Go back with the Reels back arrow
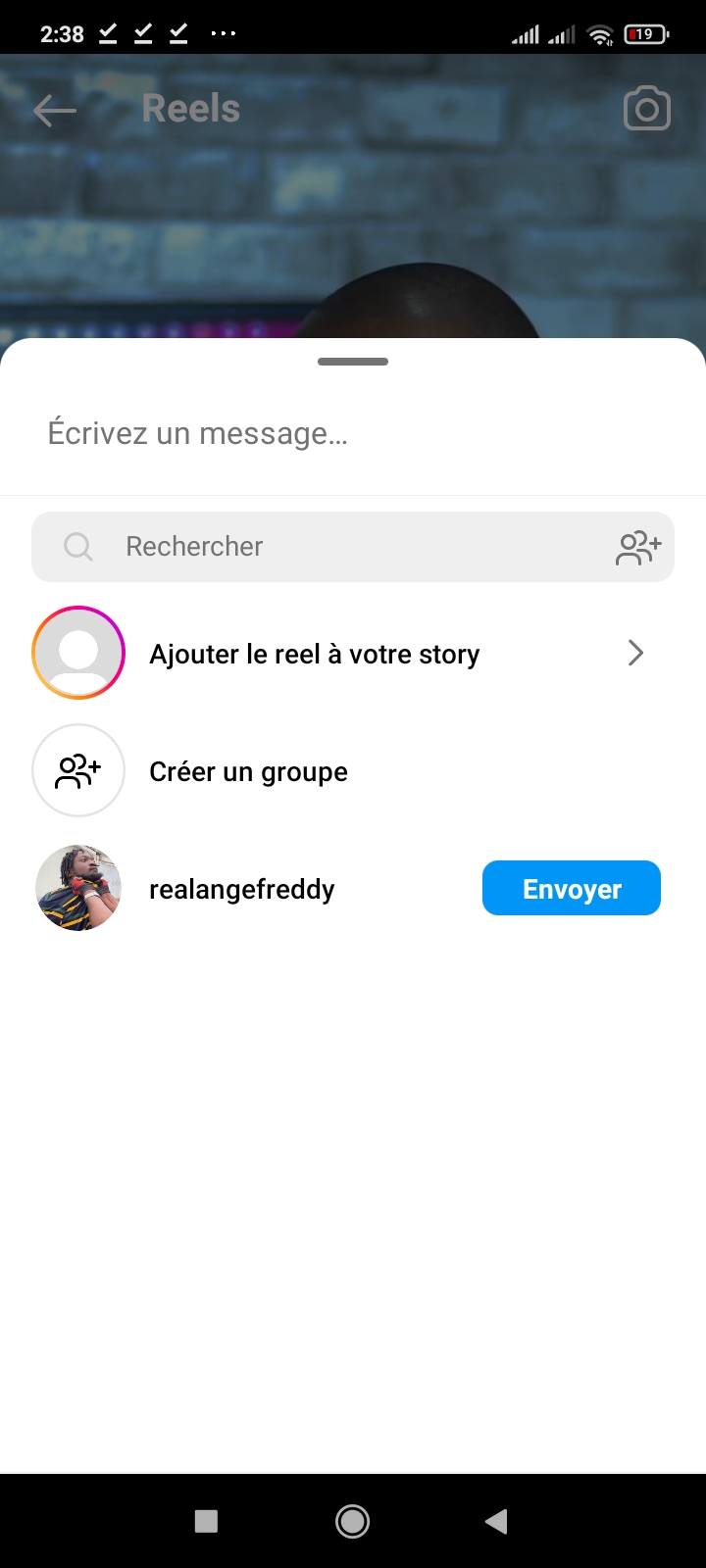The height and width of the screenshot is (1568, 706). (55, 110)
